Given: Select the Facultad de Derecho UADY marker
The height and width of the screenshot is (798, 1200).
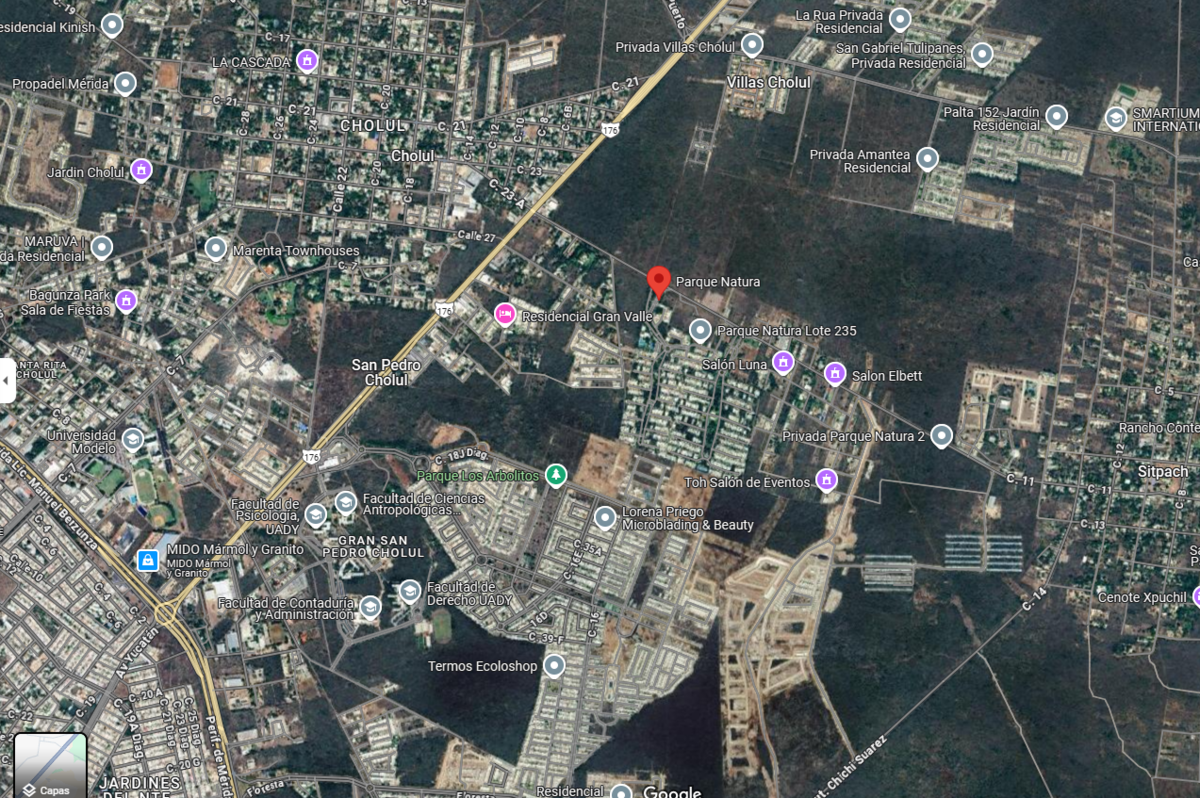Looking at the screenshot, I should click(410, 591).
